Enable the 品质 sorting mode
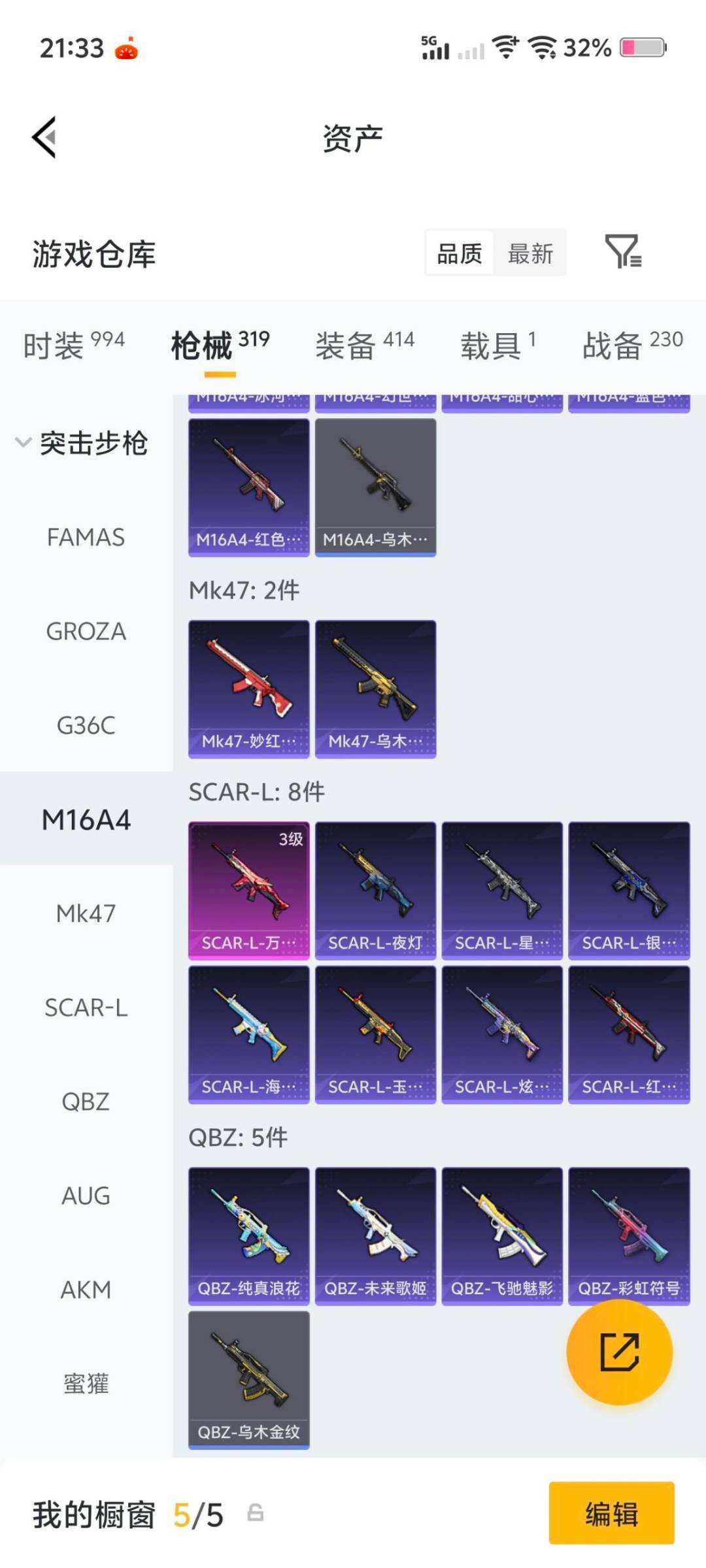Screen dimensions: 706x1568 [x=460, y=253]
